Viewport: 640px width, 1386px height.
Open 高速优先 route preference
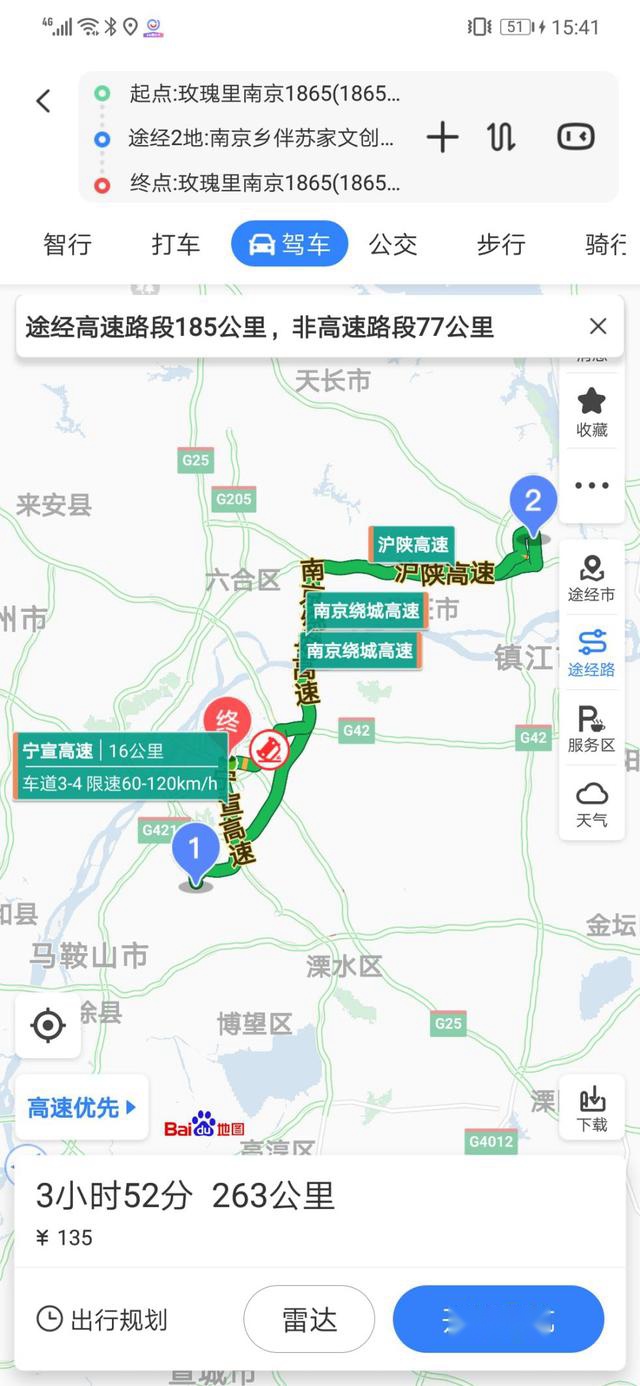(x=82, y=1107)
